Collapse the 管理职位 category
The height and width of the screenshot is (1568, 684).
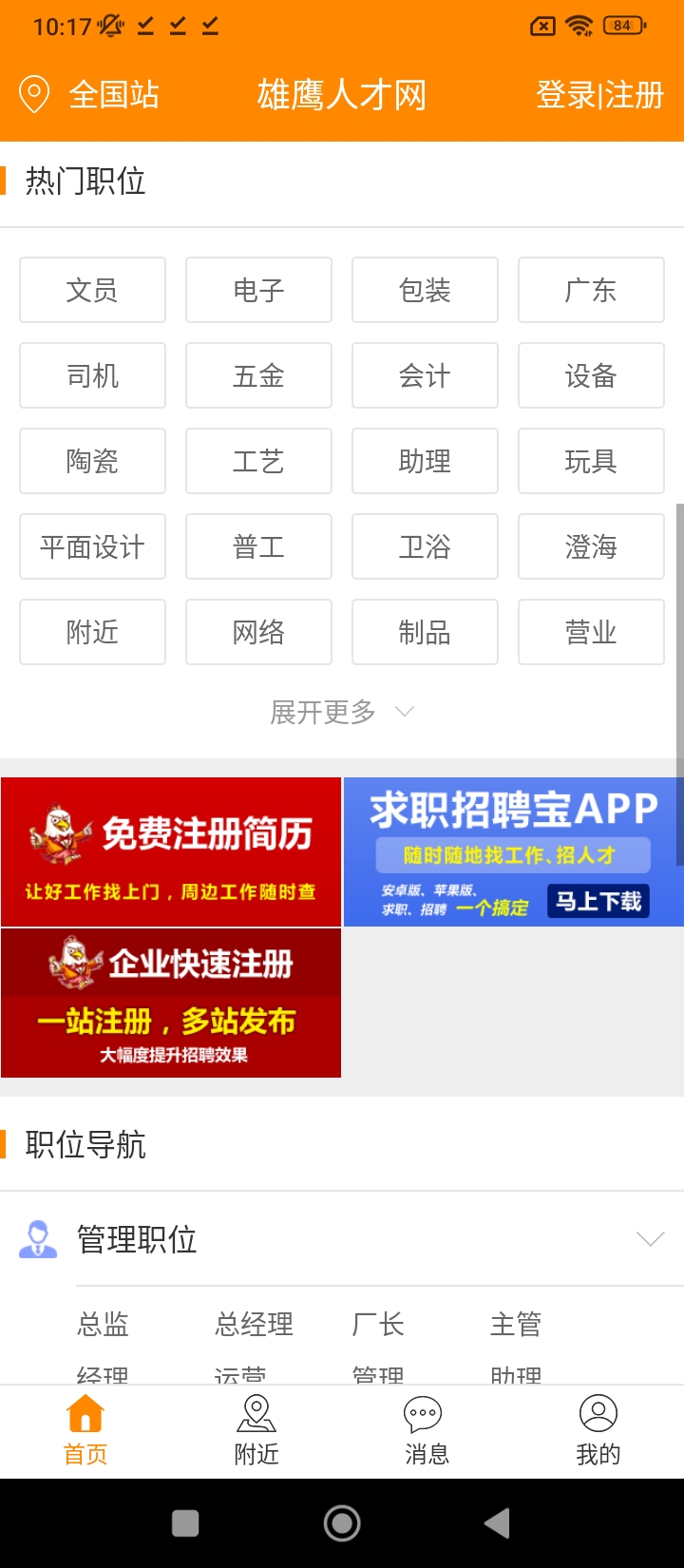[650, 1239]
